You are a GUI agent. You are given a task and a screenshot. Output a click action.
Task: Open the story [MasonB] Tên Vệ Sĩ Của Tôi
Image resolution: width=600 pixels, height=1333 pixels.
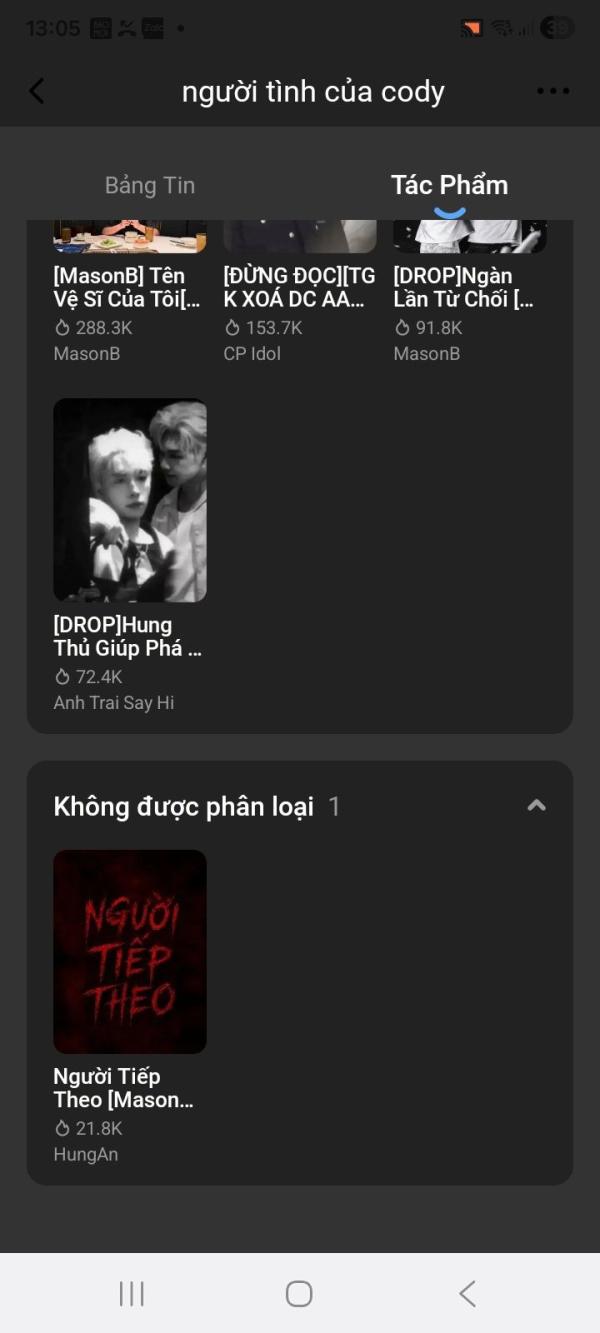[x=129, y=287]
